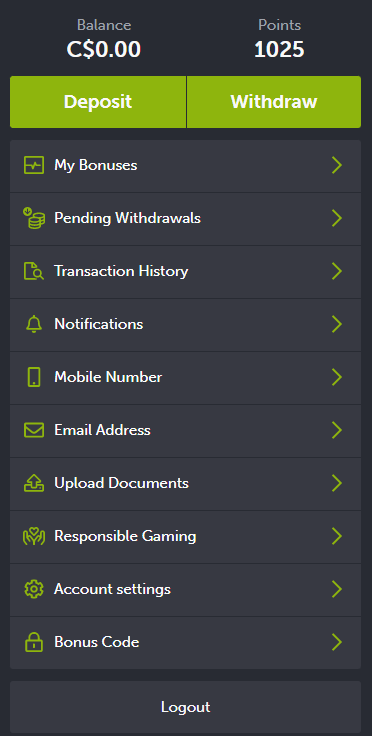
Task: Log out of the account
Action: pos(185,707)
